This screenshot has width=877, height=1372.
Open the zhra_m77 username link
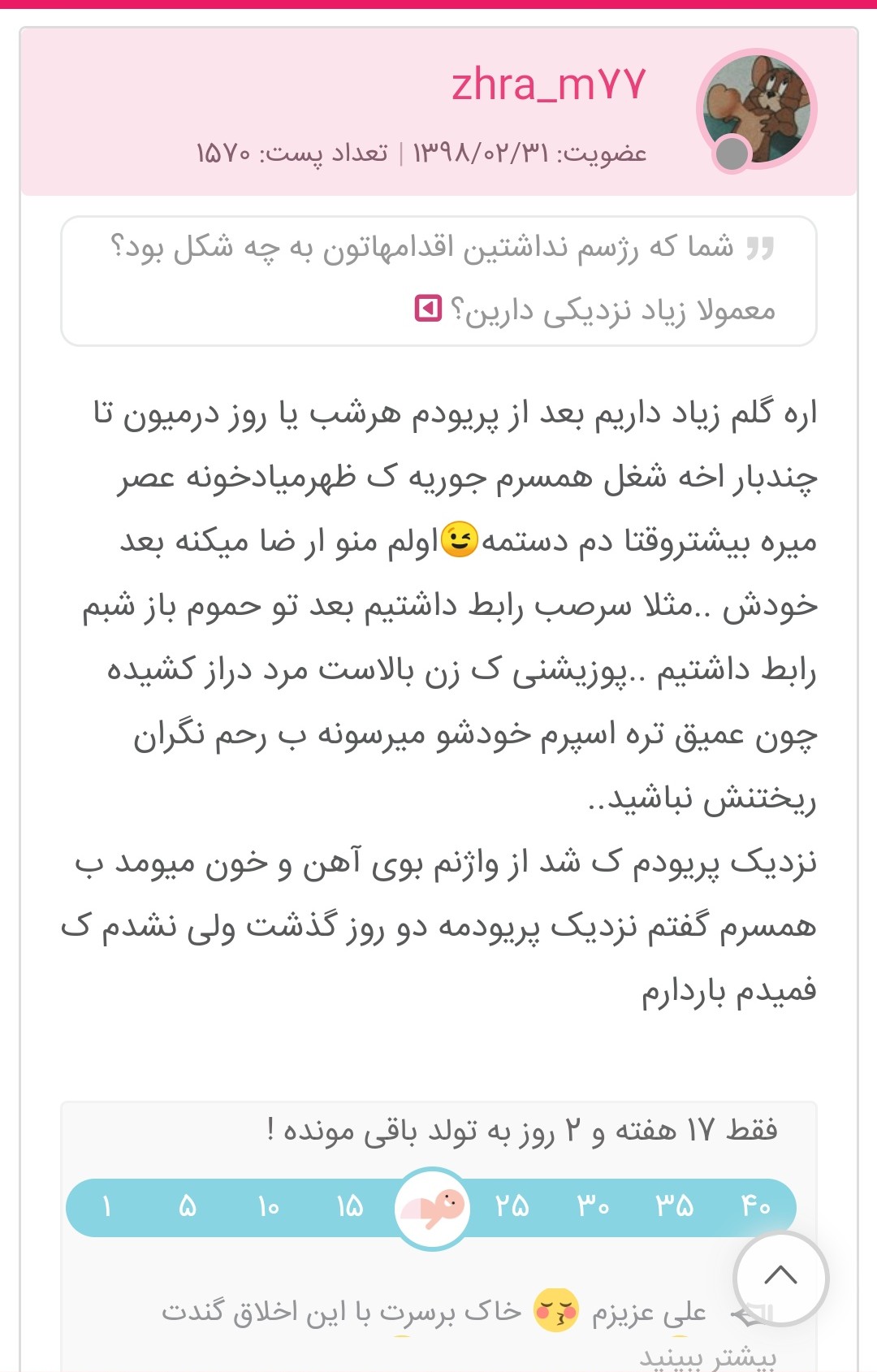pos(548,84)
